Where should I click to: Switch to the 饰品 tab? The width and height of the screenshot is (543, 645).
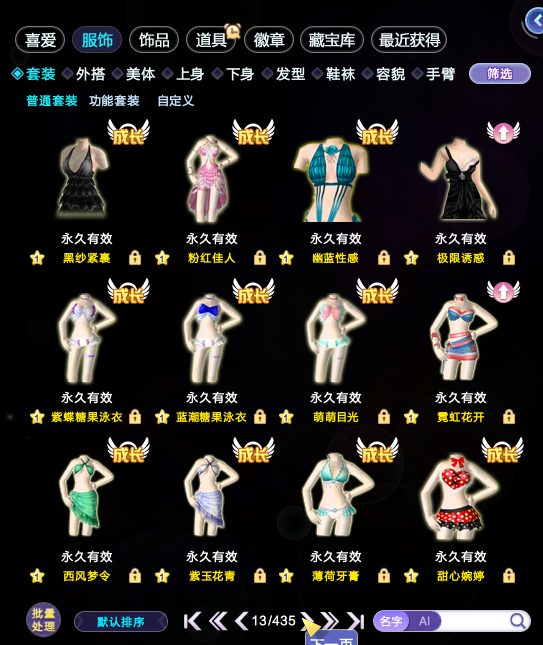[154, 40]
